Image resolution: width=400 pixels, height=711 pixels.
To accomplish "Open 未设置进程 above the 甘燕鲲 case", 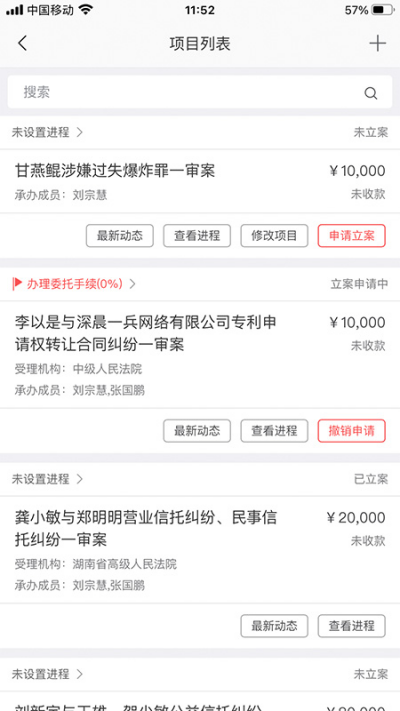I will [47, 132].
